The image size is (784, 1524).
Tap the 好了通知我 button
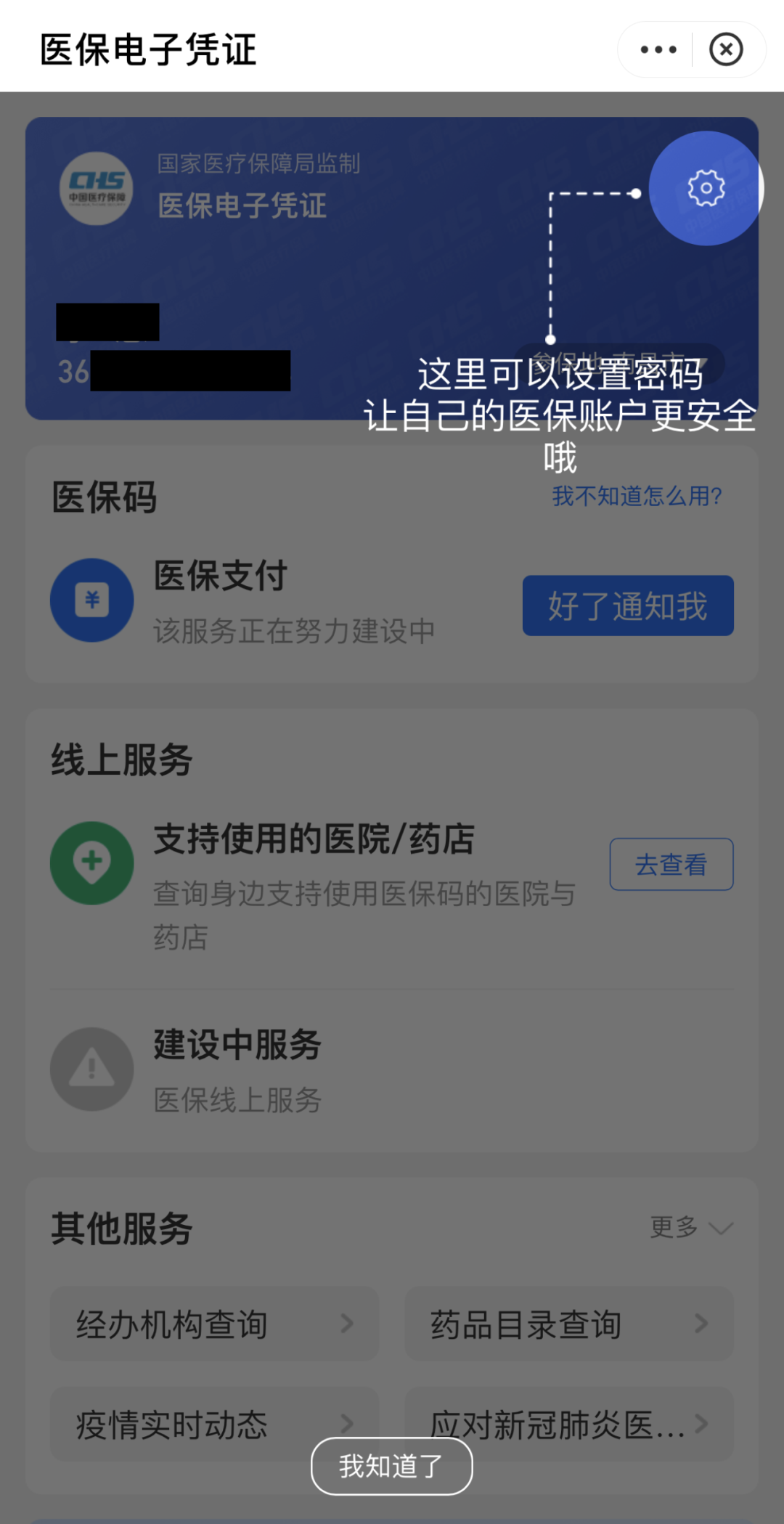[x=628, y=606]
